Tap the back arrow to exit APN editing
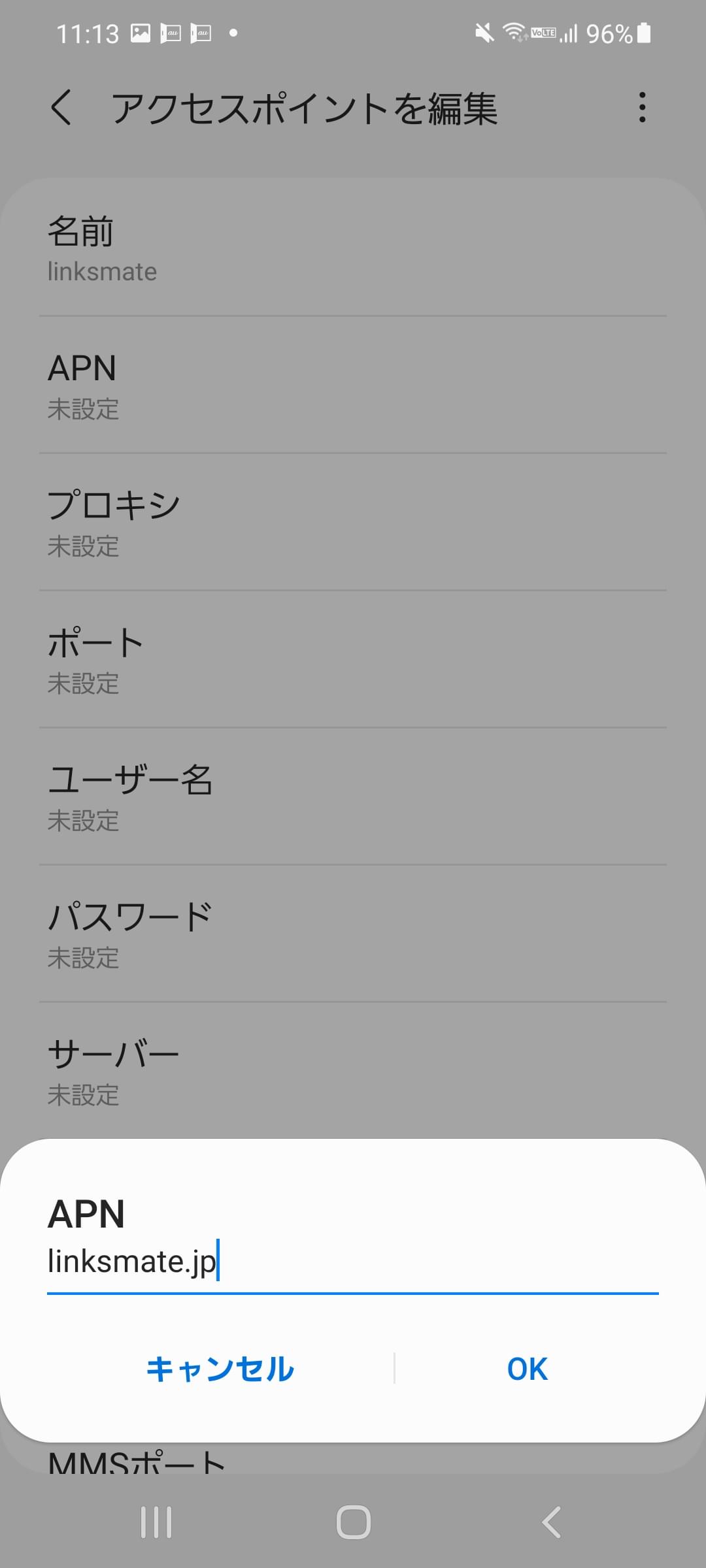This screenshot has height=1568, width=706. tap(62, 108)
